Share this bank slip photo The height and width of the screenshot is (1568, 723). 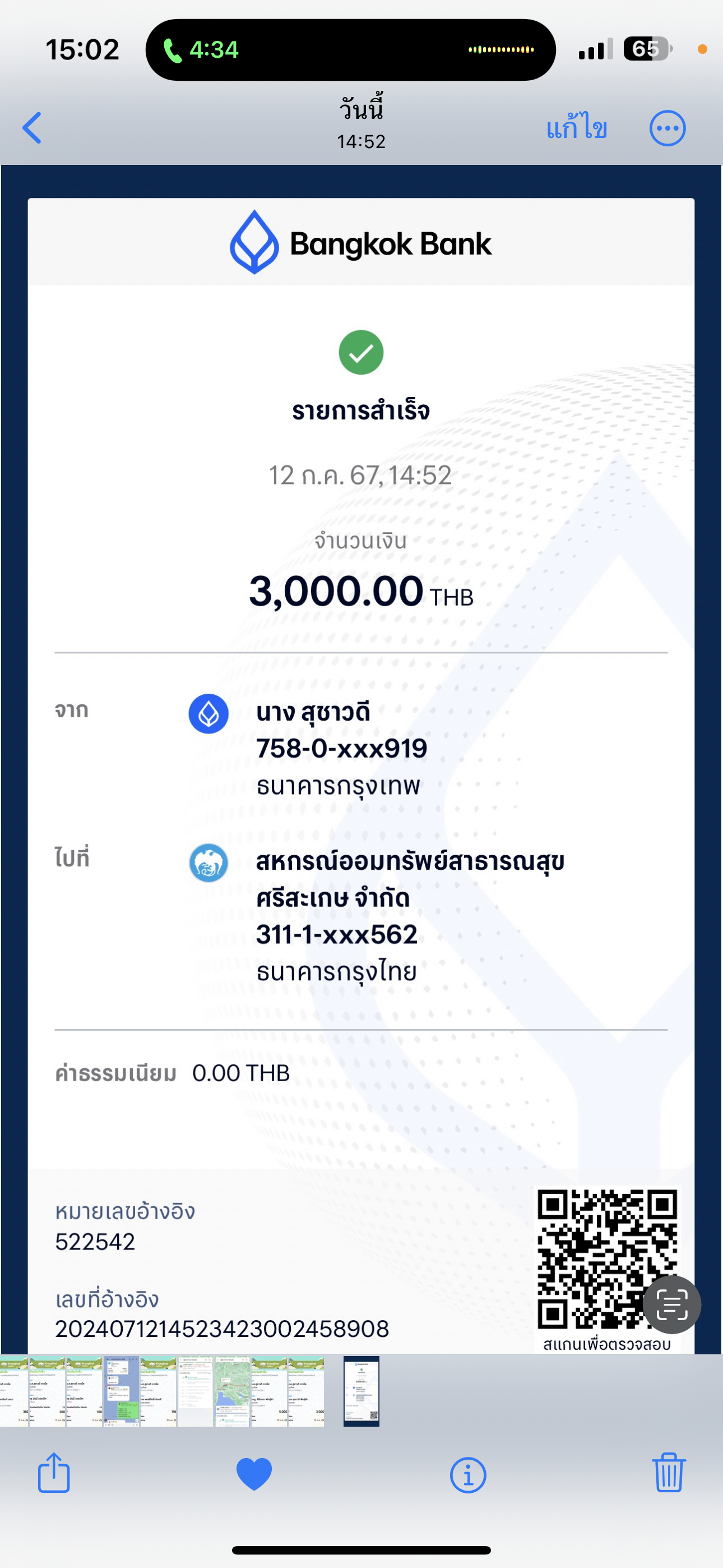[x=54, y=1473]
